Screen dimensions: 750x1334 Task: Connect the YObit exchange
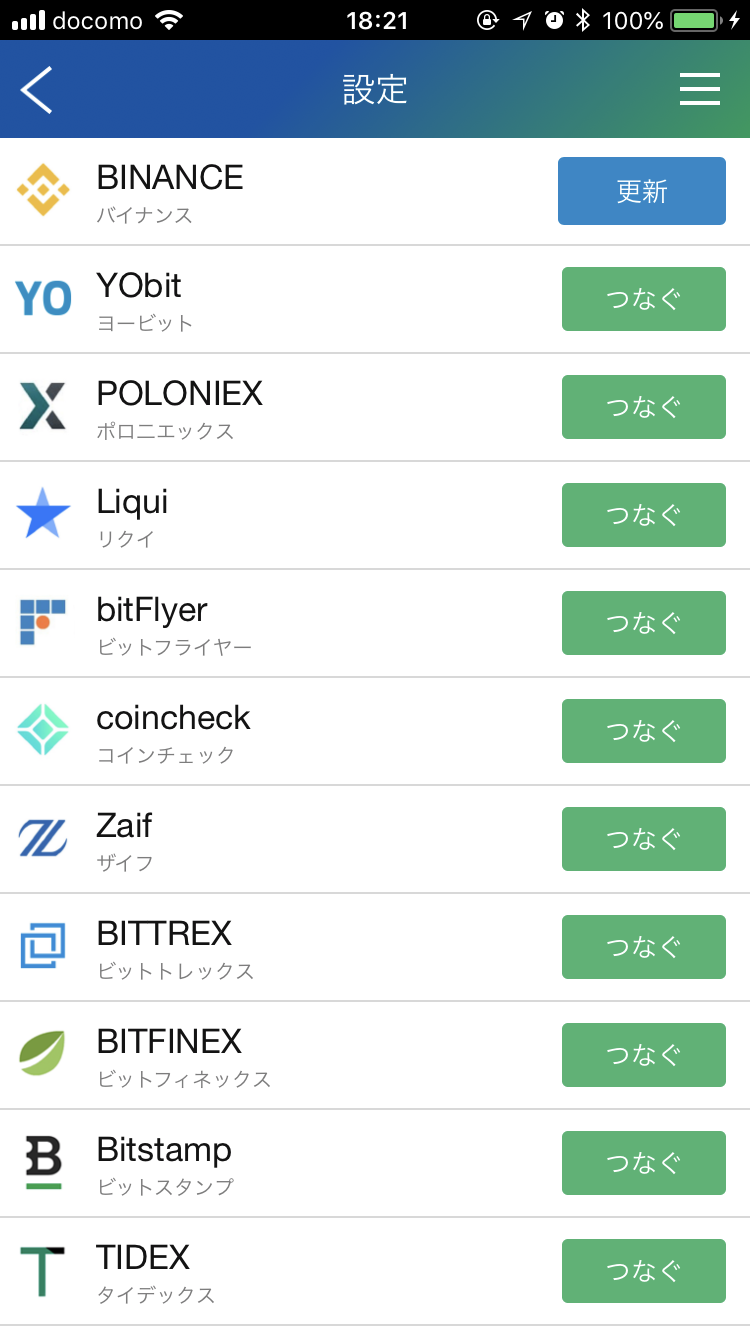pyautogui.click(x=644, y=299)
